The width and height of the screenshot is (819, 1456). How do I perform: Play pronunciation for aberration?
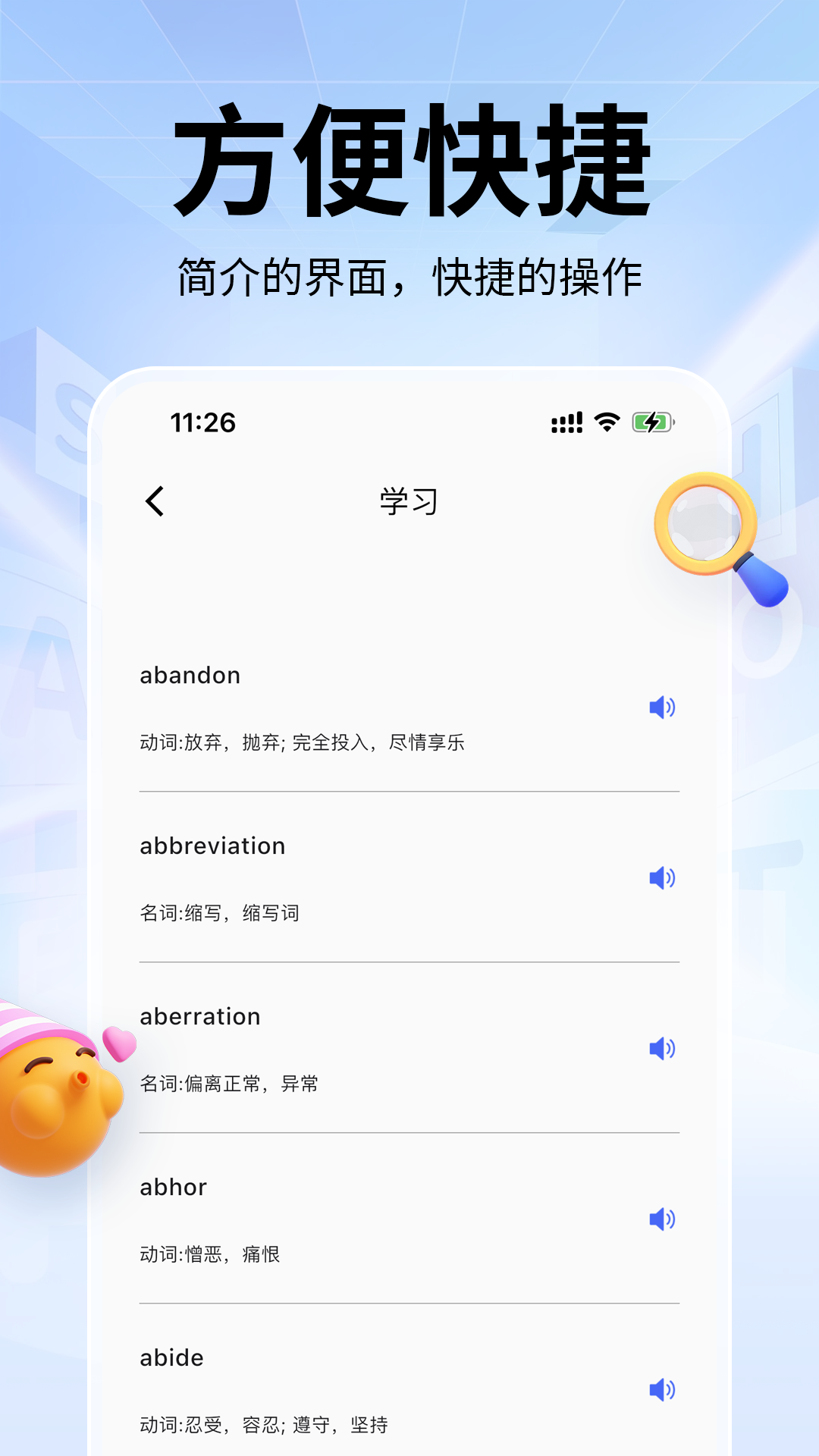(663, 1047)
